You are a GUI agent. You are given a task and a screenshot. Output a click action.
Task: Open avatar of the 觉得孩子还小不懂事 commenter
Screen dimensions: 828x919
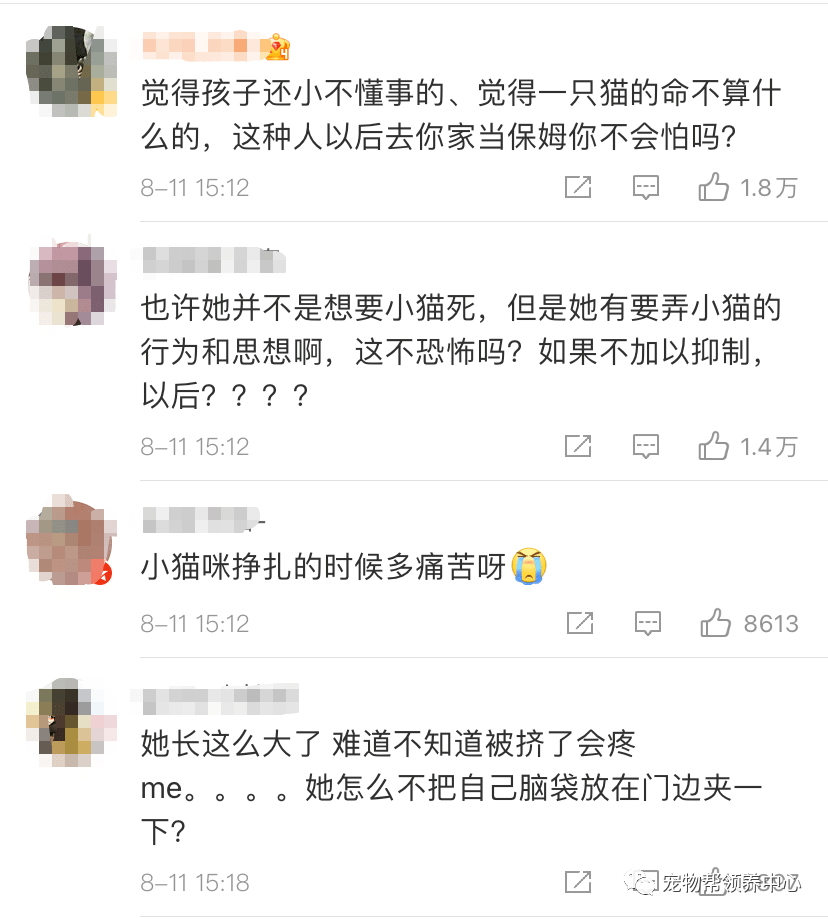(x=70, y=72)
